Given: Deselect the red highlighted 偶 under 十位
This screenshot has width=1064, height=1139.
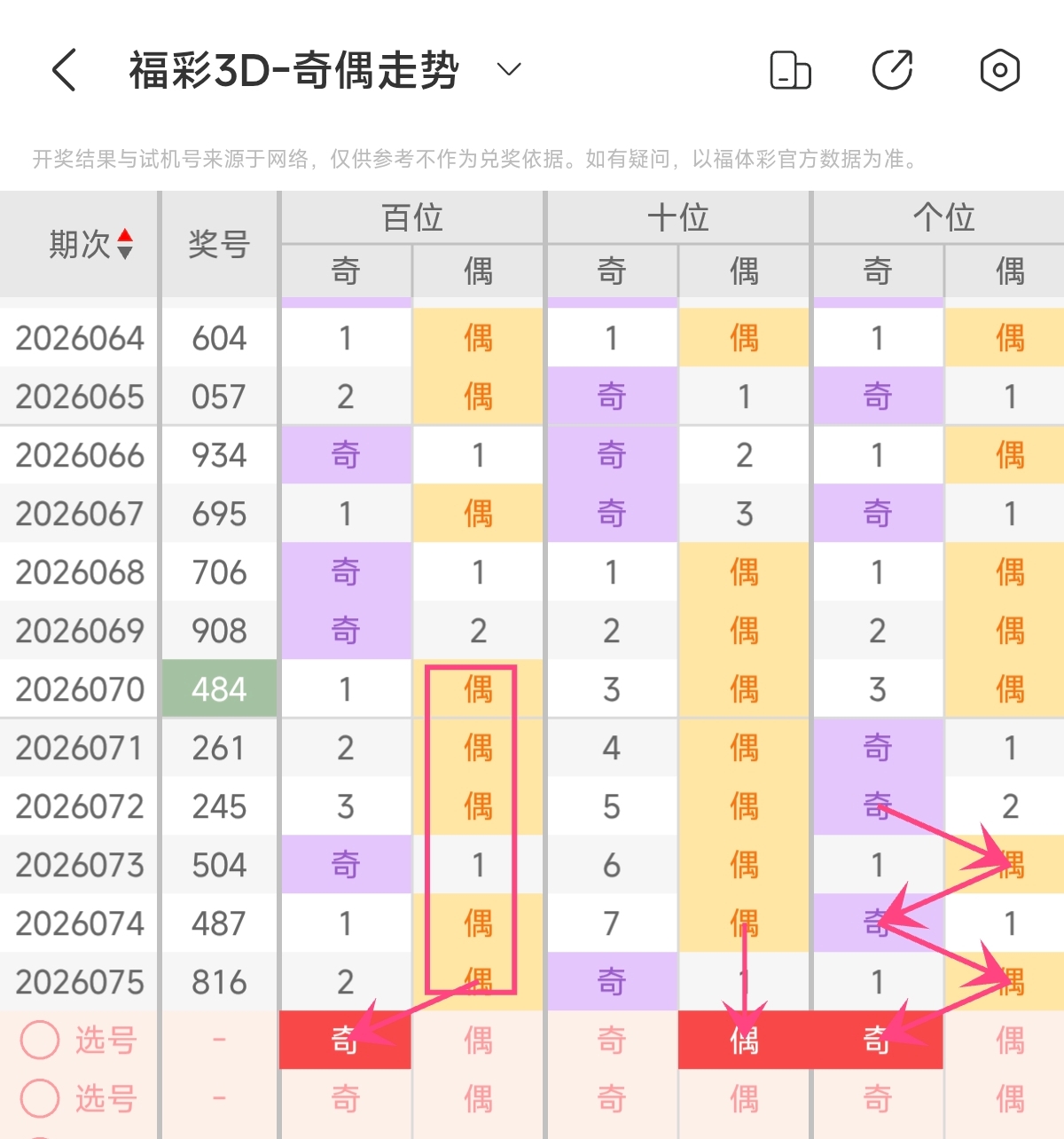Looking at the screenshot, I should coord(744,1040).
